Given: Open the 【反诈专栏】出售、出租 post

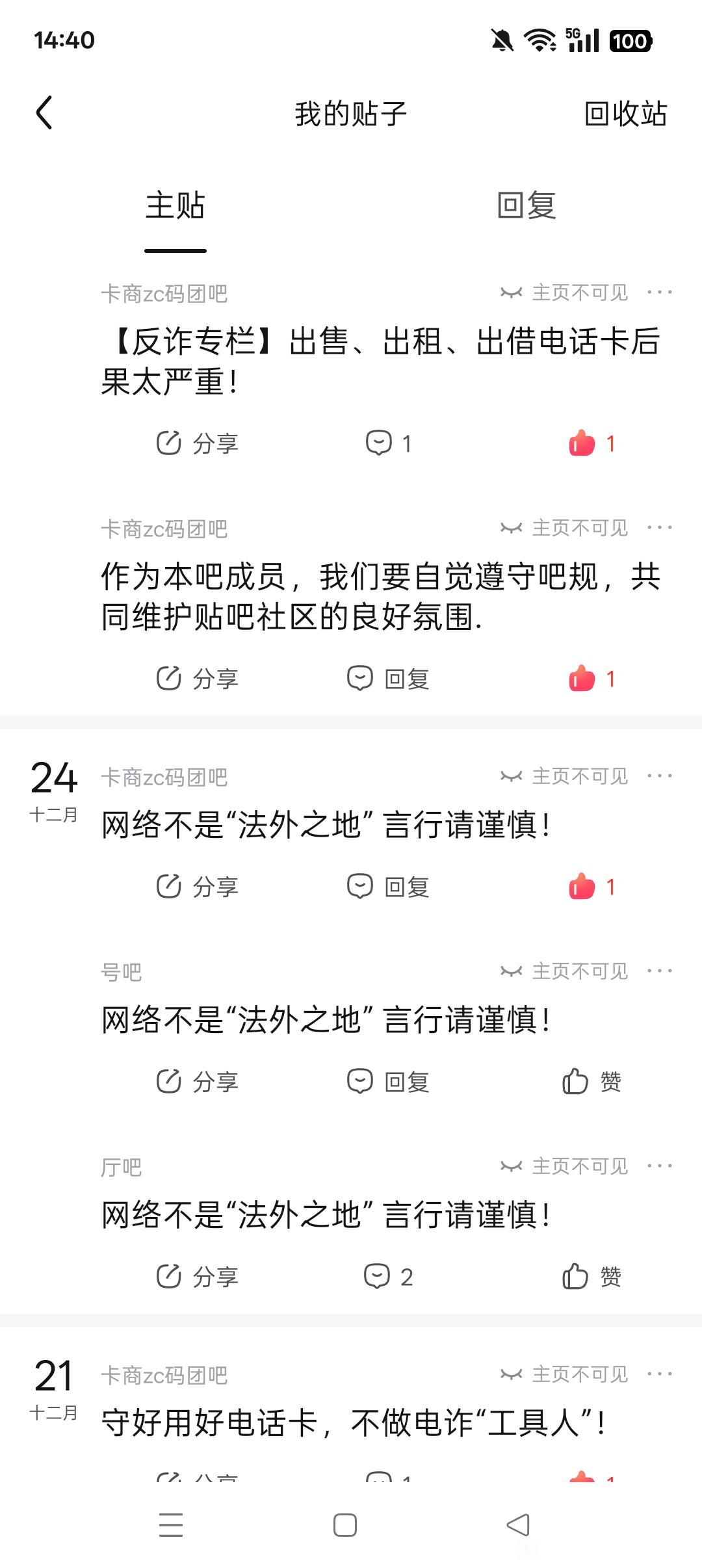Looking at the screenshot, I should tap(380, 361).
